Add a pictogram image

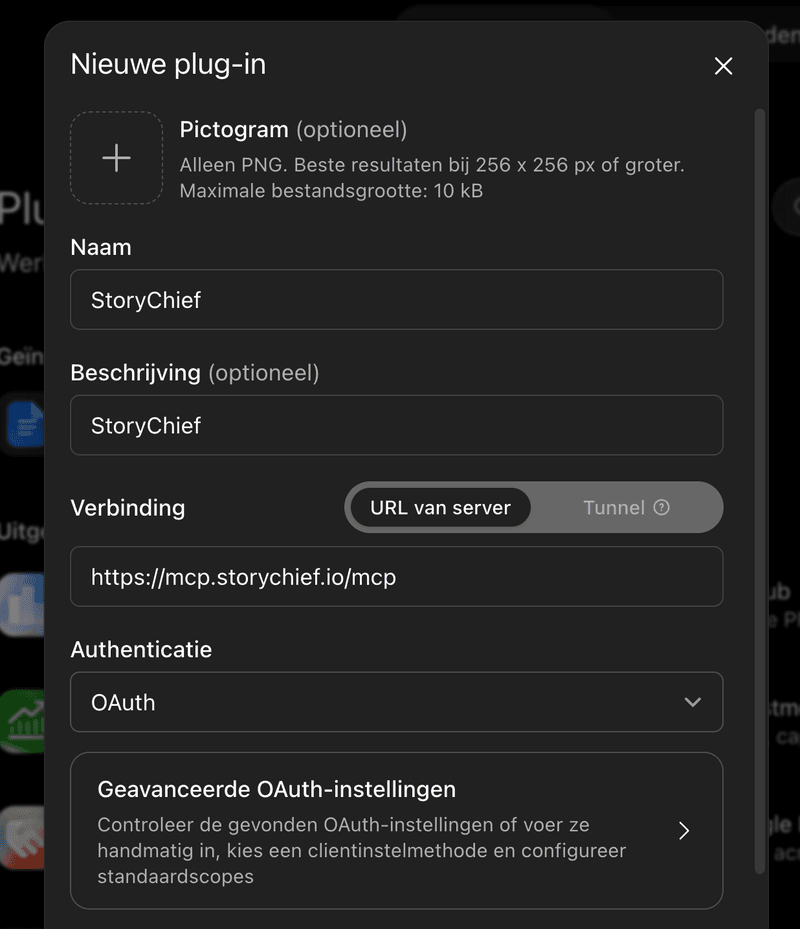[x=117, y=158]
